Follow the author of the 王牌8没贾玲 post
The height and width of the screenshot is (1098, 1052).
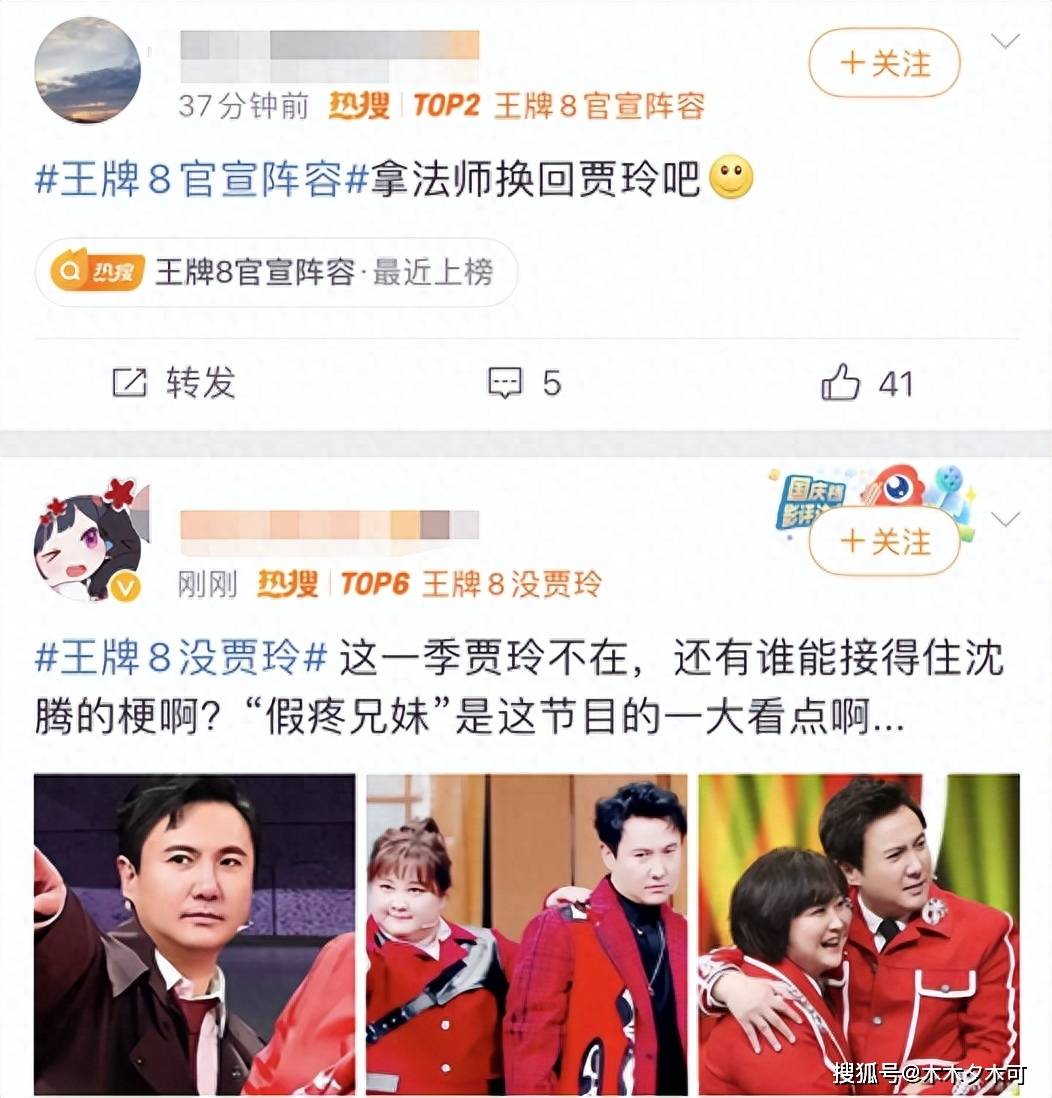[x=883, y=541]
